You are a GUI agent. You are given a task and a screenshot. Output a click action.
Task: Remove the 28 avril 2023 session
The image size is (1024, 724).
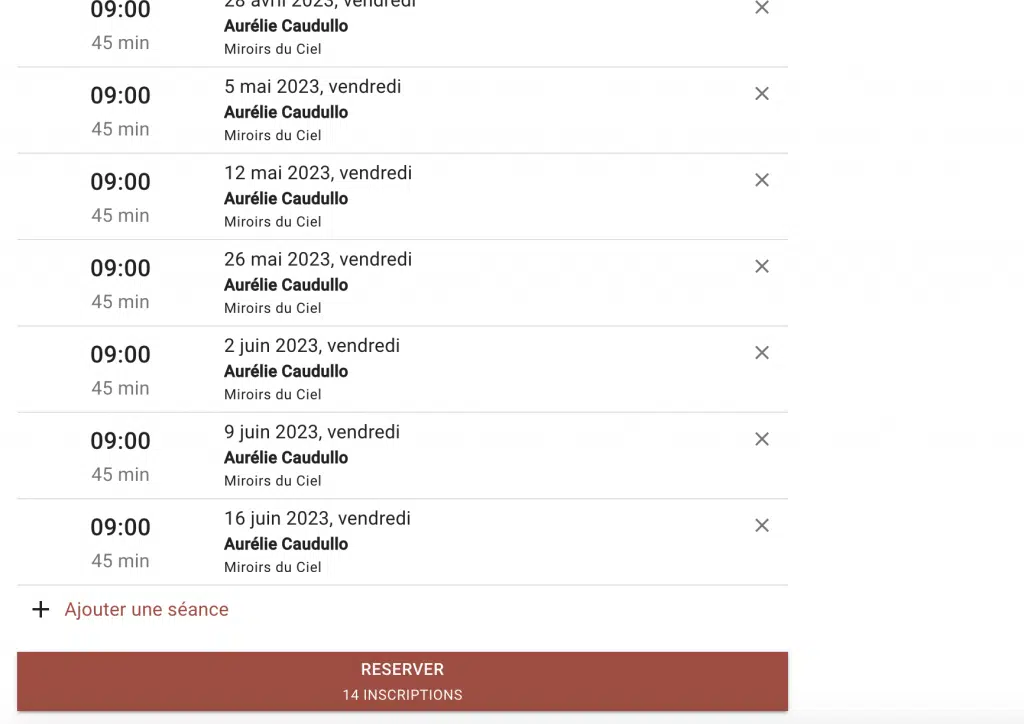(761, 8)
